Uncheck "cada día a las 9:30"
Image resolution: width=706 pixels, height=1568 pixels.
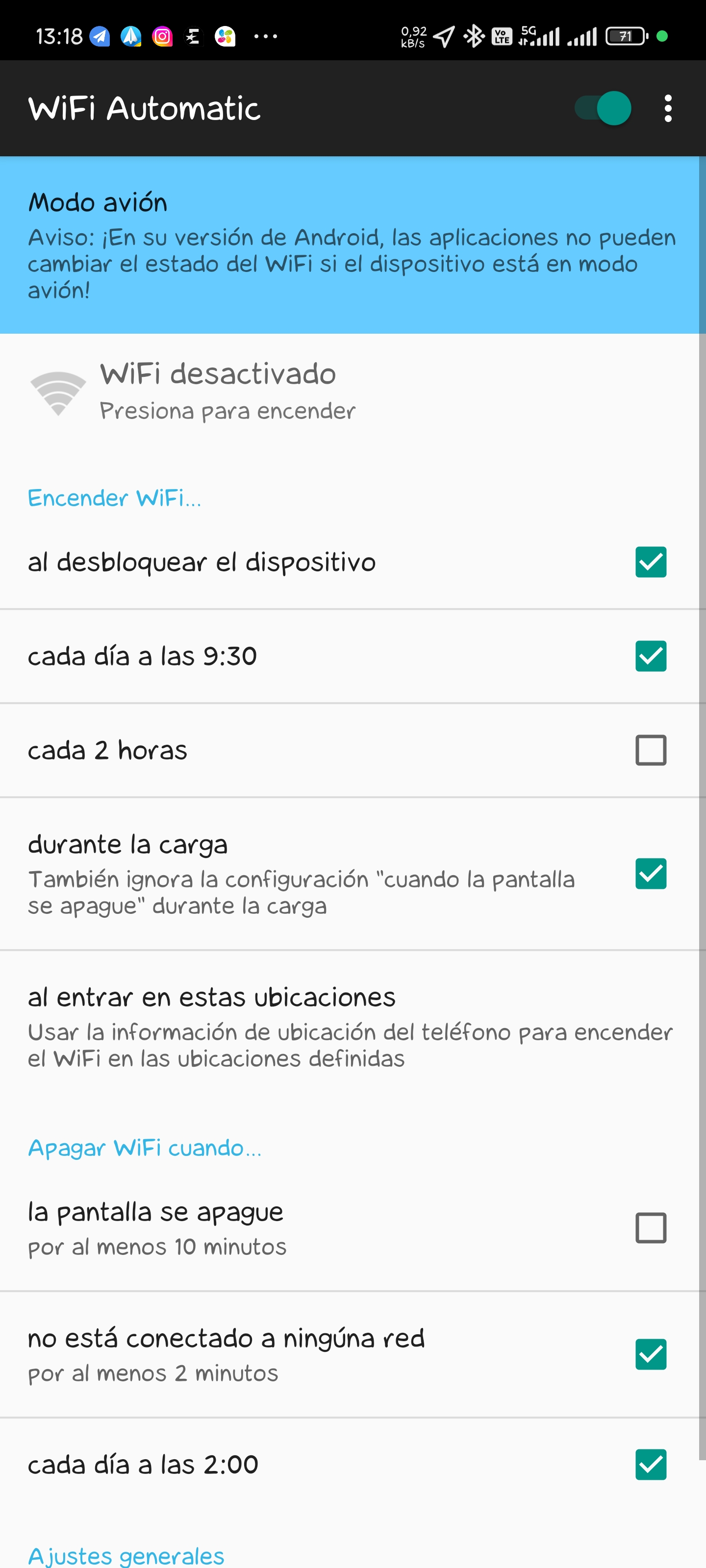(651, 656)
